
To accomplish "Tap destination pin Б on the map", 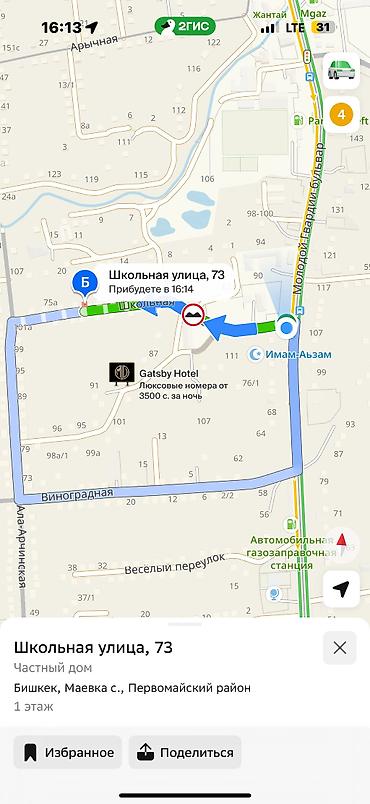I will 86,284.
